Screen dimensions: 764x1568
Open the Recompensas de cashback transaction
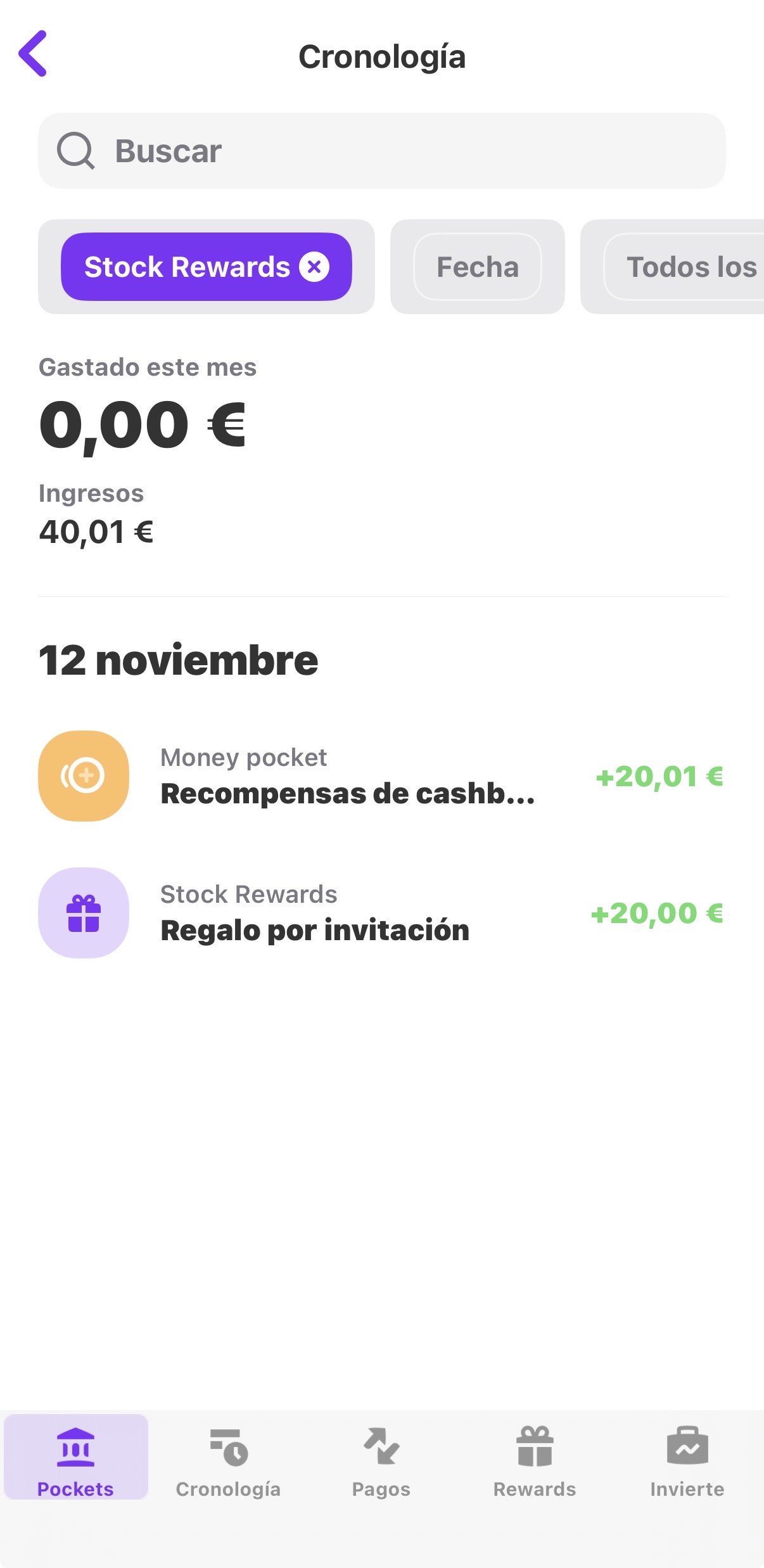[380, 776]
